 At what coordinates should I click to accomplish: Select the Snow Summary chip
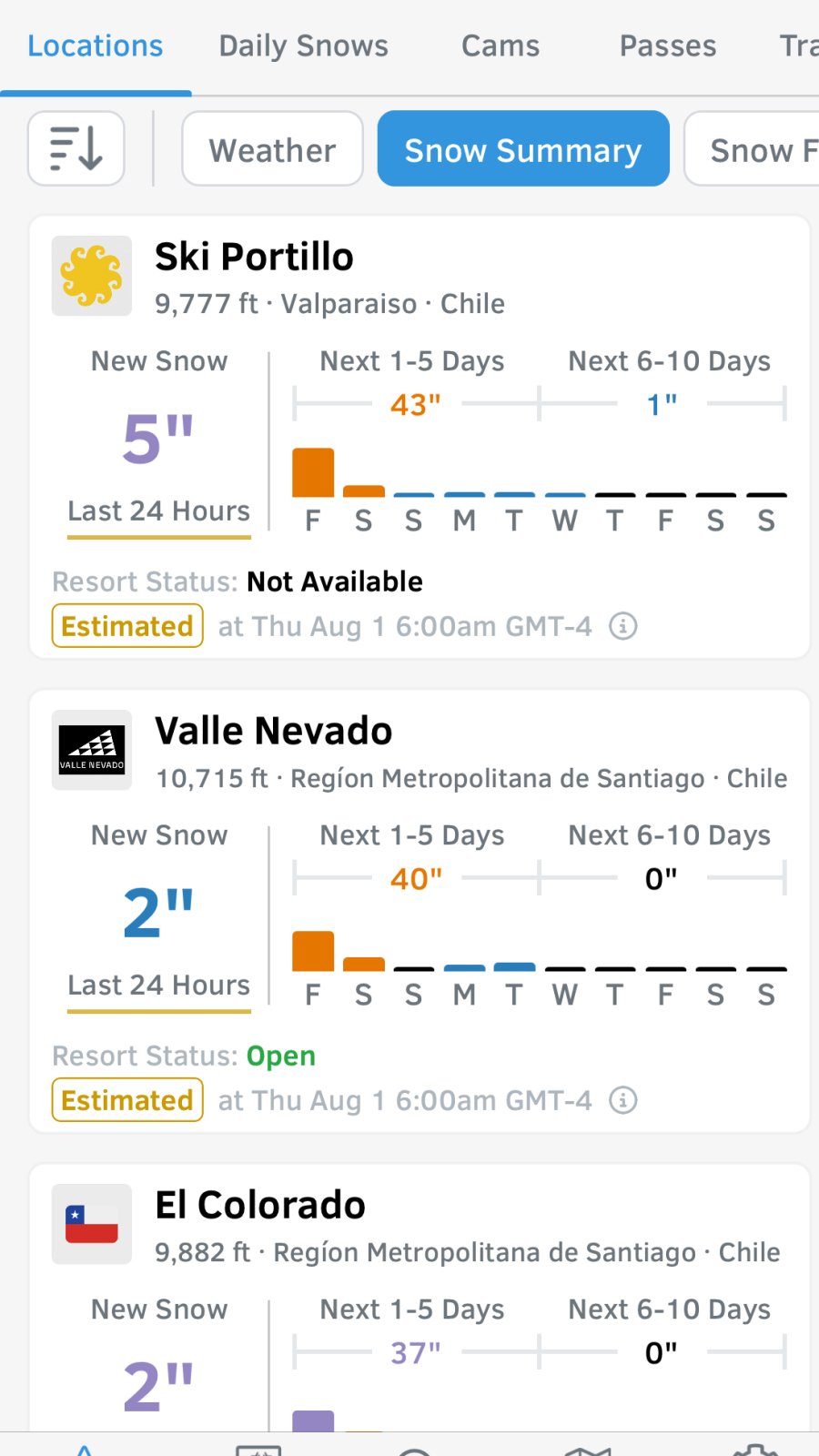(523, 150)
